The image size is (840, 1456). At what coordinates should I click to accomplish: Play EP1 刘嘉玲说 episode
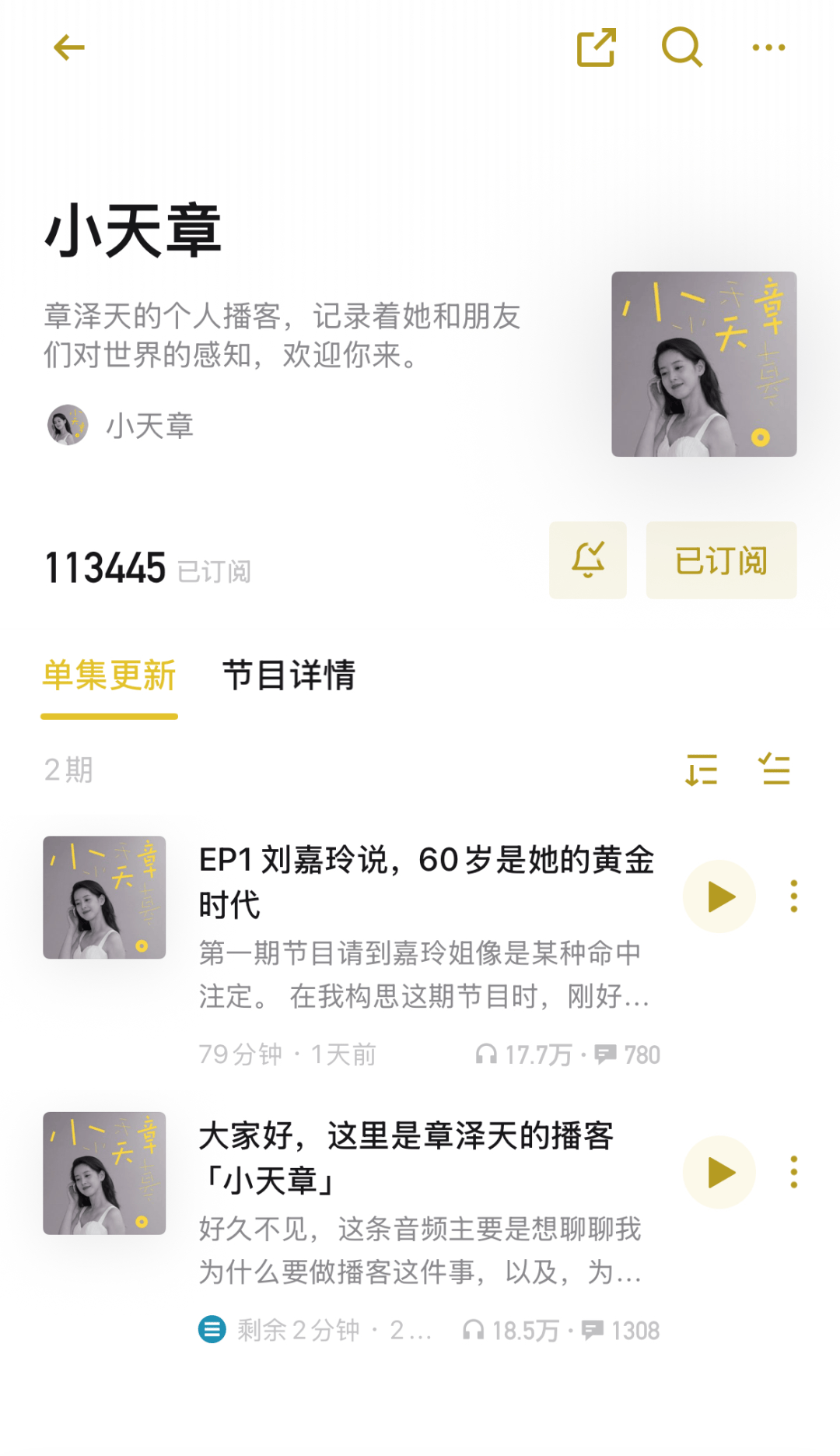point(719,896)
